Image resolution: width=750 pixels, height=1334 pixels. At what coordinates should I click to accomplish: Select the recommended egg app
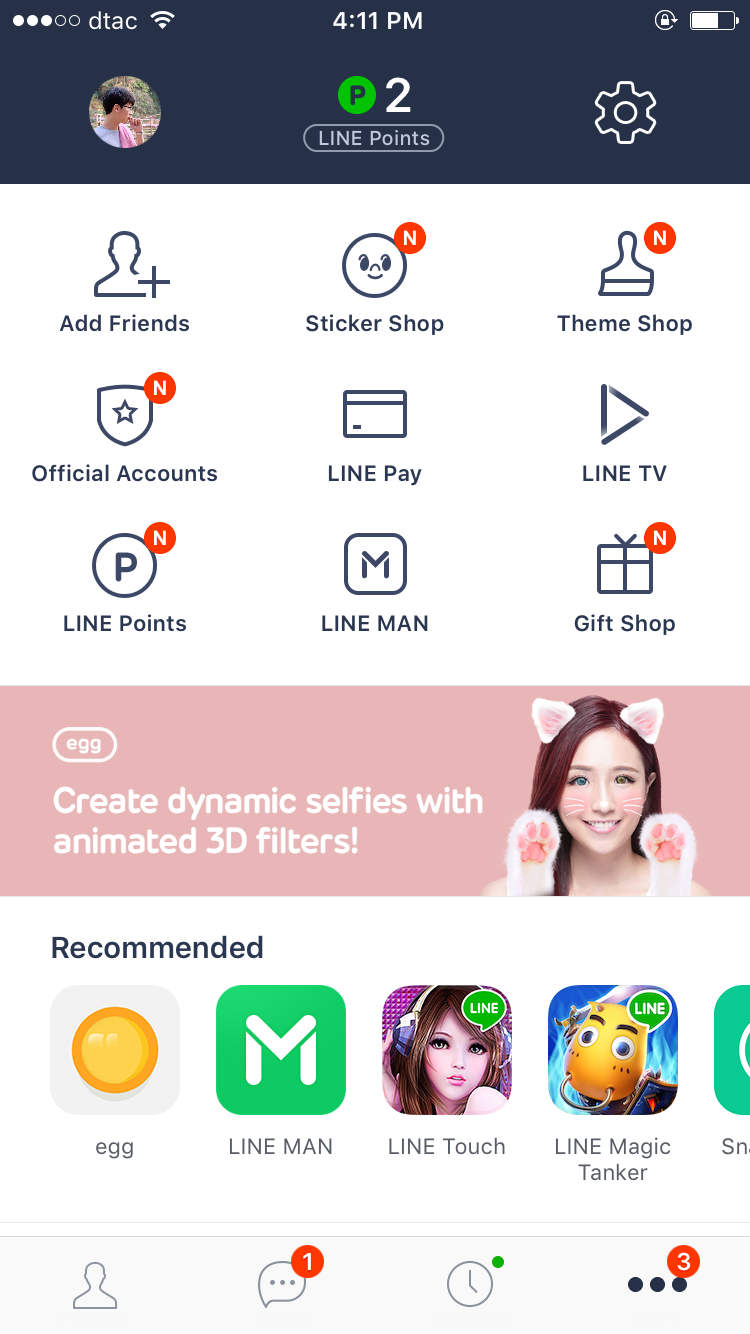tap(115, 1050)
